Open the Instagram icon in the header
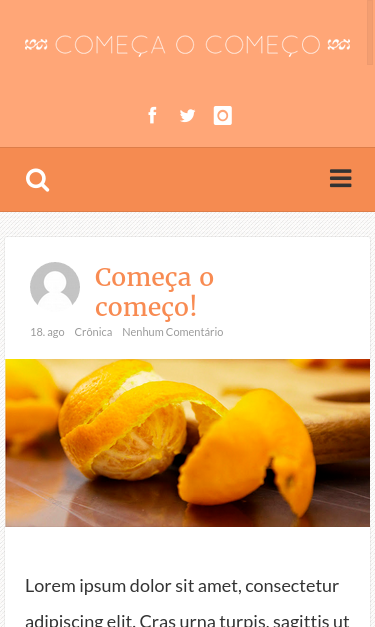The image size is (375, 627). point(223,116)
